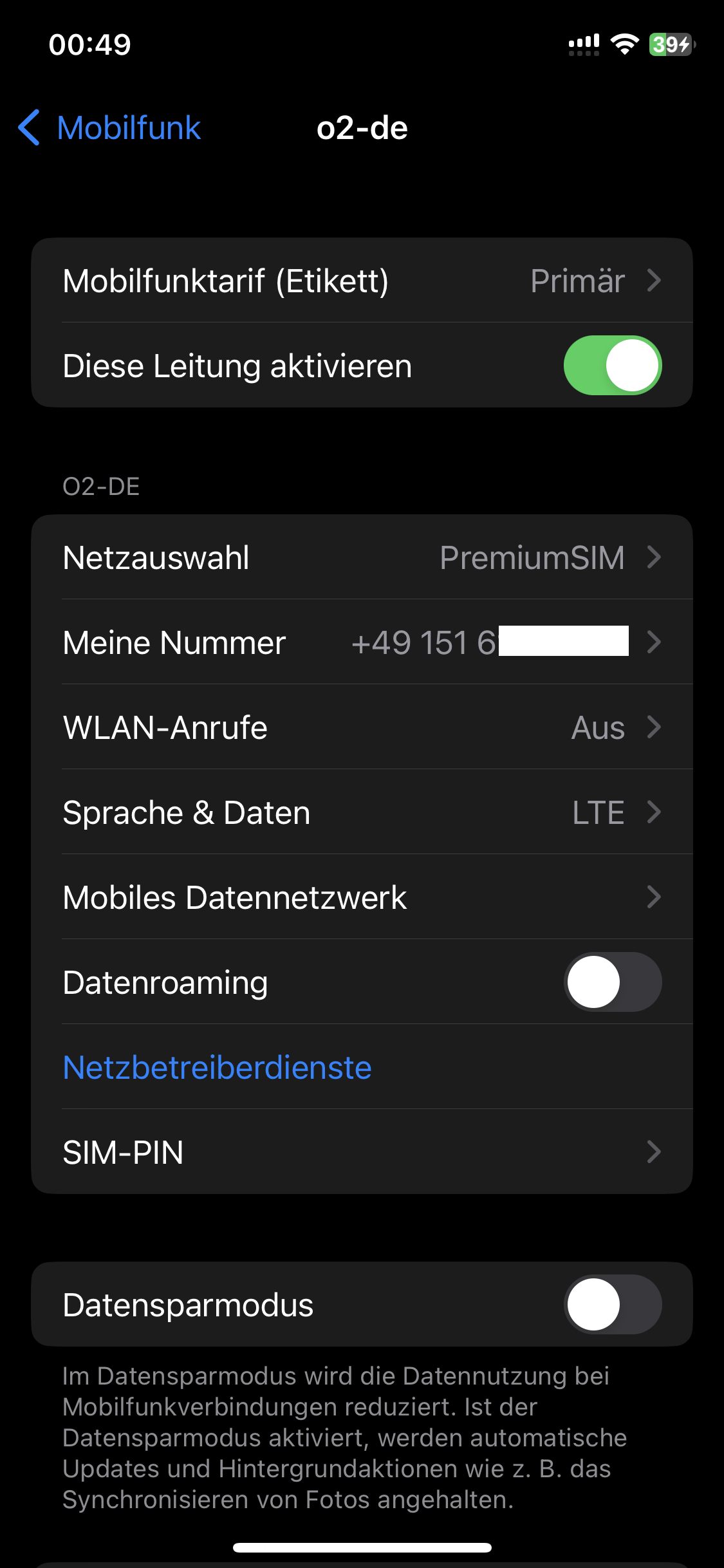Open WLAN-Anrufe settings

(362, 727)
